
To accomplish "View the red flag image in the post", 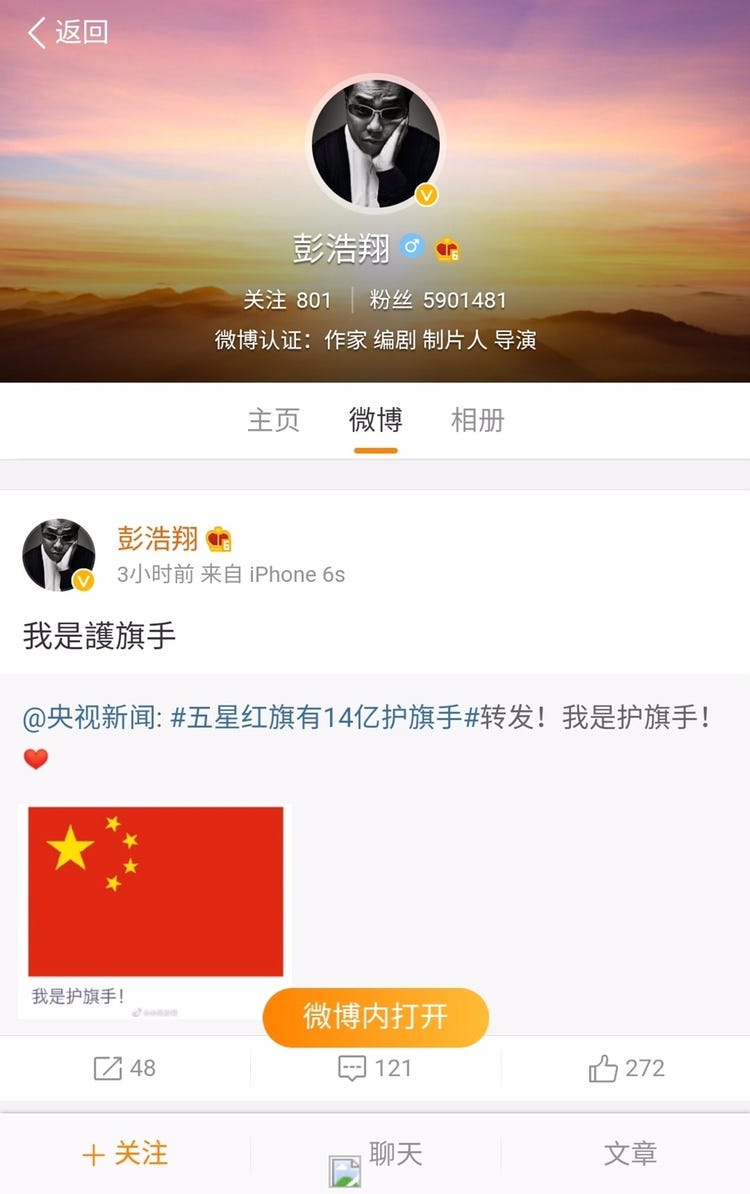I will (x=156, y=892).
